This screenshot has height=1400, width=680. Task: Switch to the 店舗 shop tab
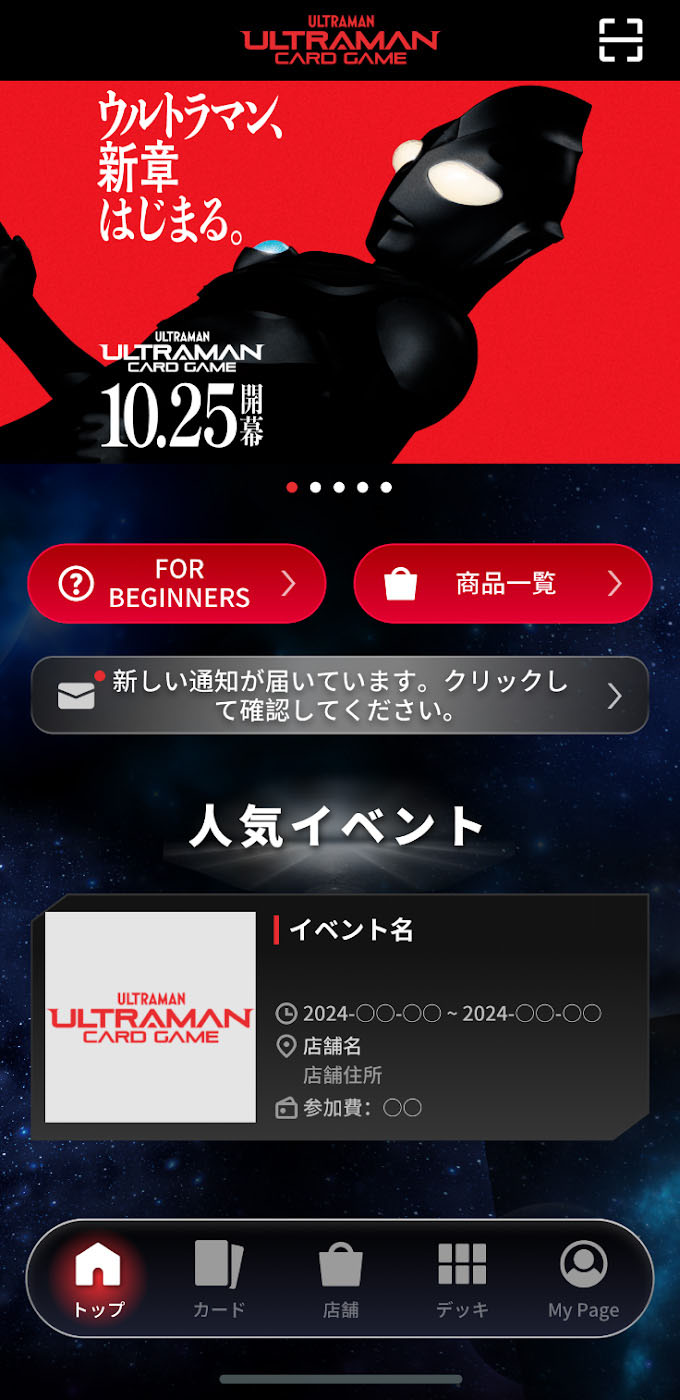(341, 1279)
